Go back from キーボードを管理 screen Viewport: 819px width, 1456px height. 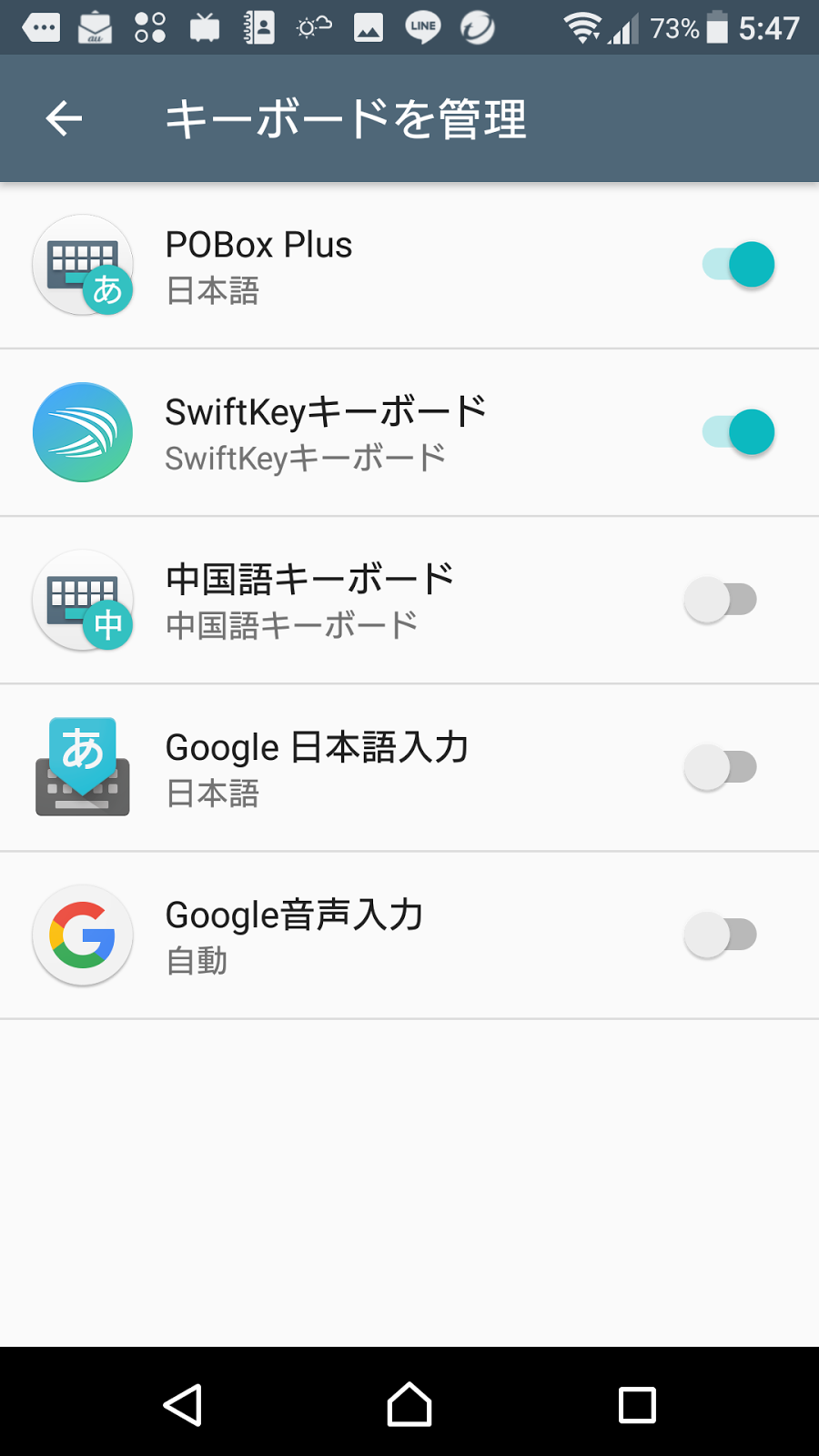64,118
